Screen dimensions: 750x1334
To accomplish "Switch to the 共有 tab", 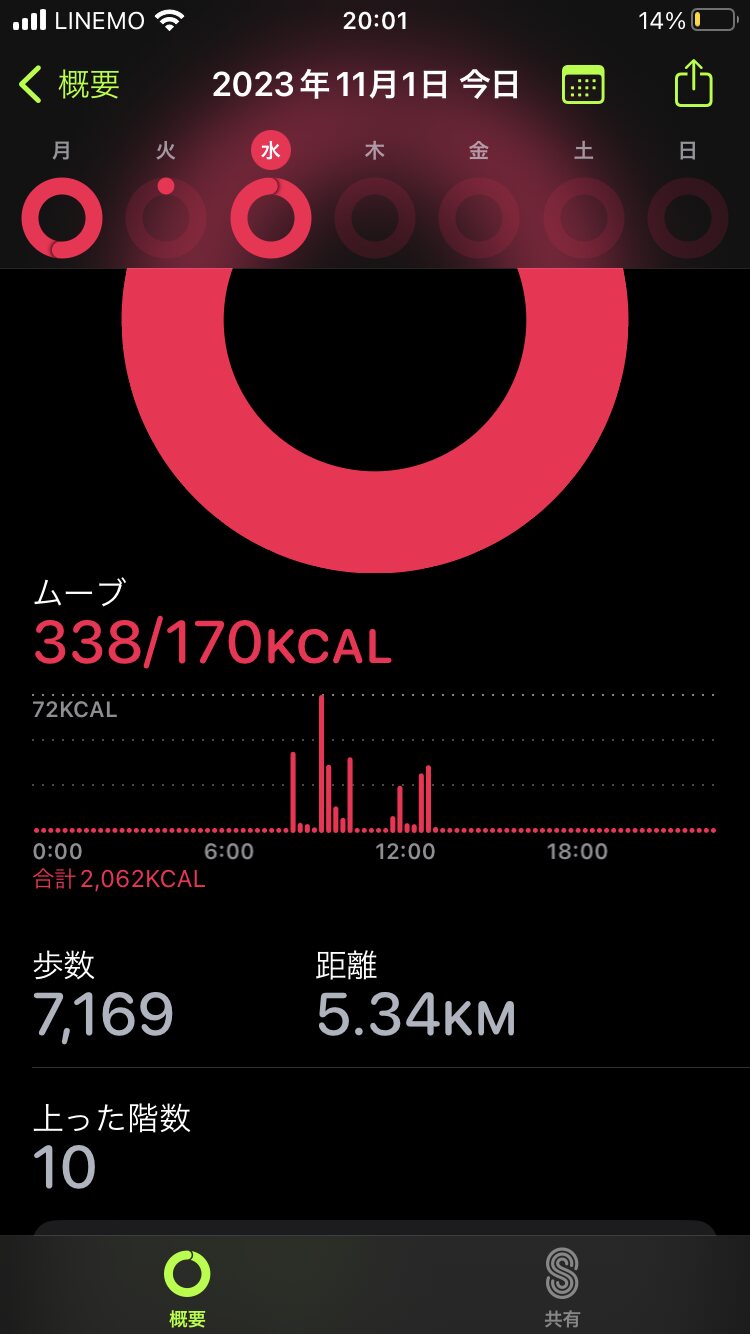I will pos(562,1287).
